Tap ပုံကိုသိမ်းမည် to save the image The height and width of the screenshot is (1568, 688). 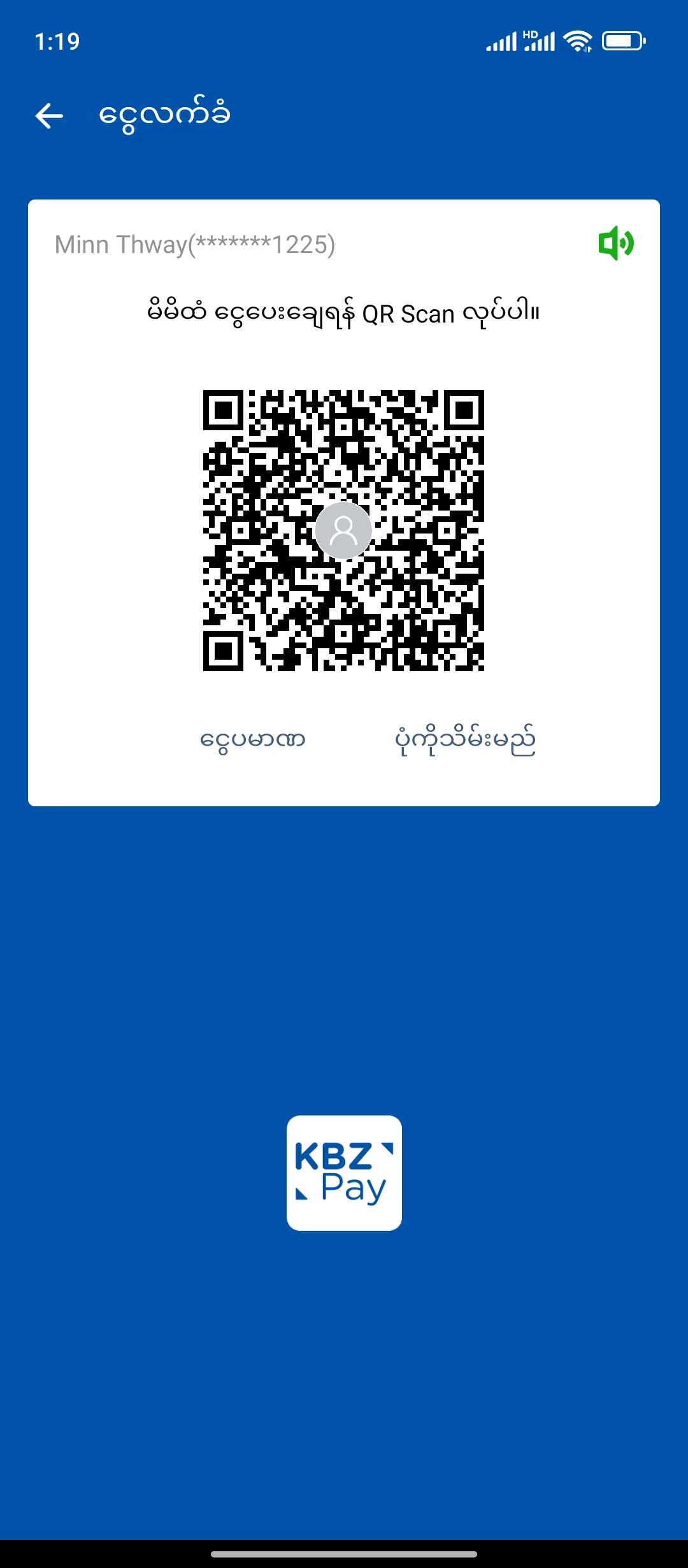465,740
